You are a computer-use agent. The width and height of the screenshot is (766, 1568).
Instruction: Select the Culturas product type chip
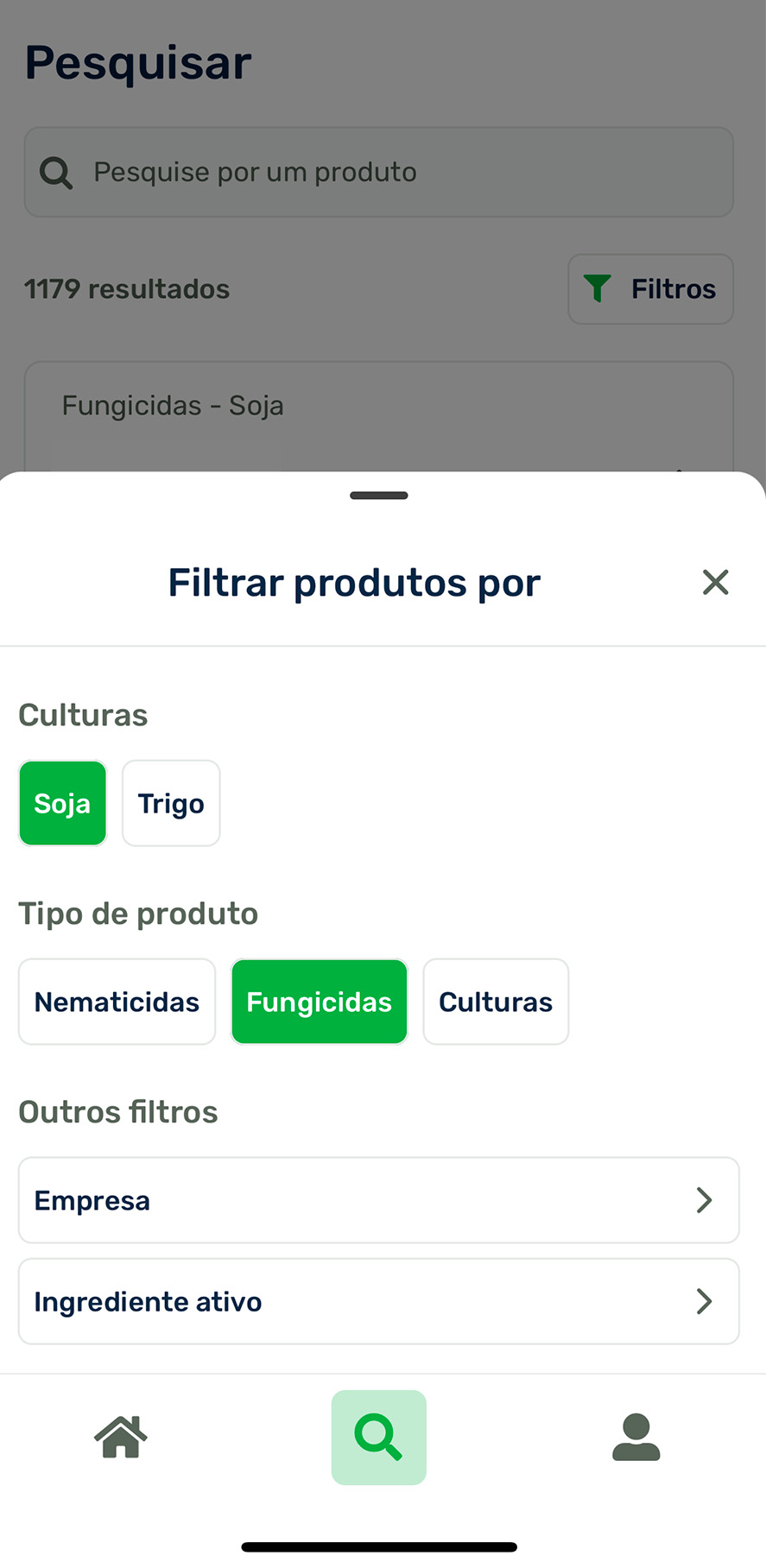click(496, 1001)
